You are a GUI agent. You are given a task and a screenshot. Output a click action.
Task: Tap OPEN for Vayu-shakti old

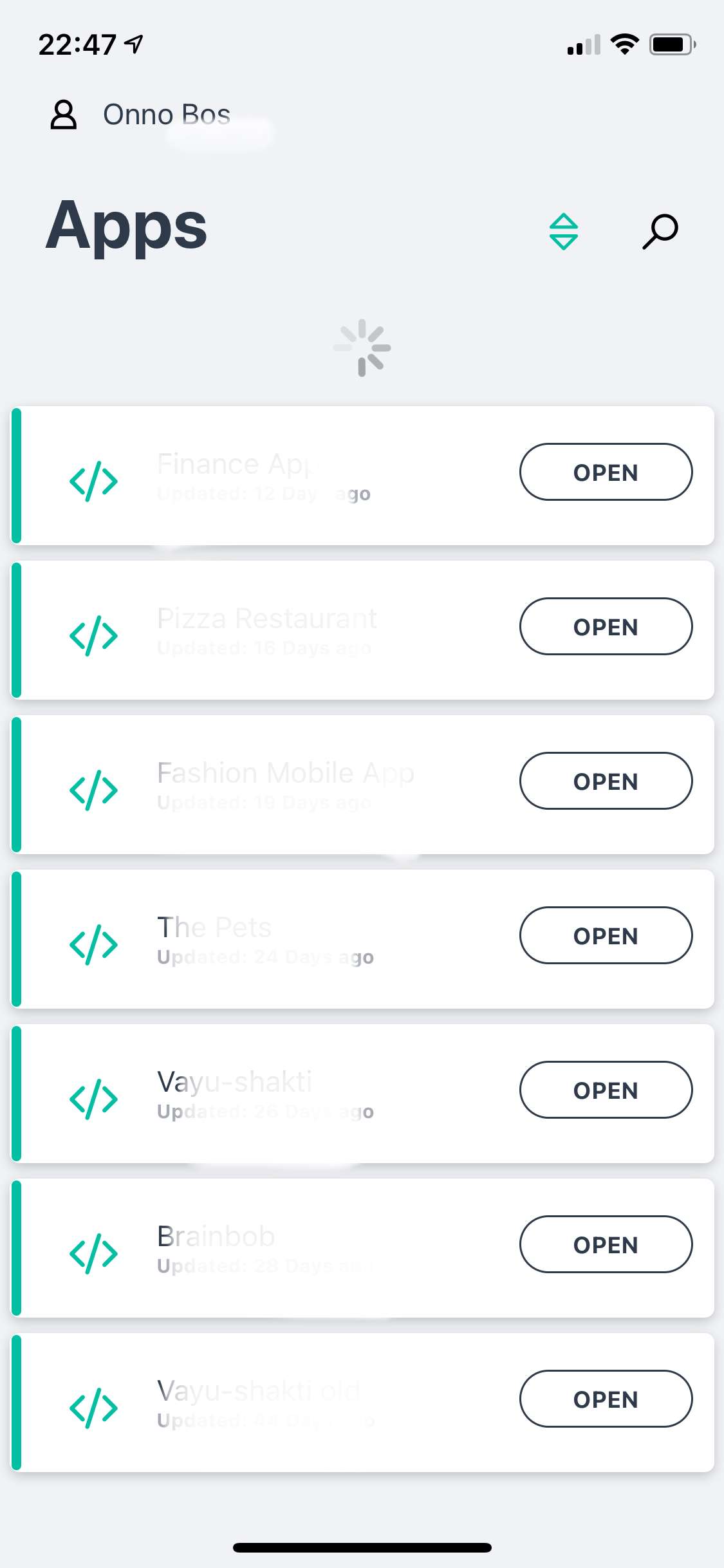point(606,1399)
